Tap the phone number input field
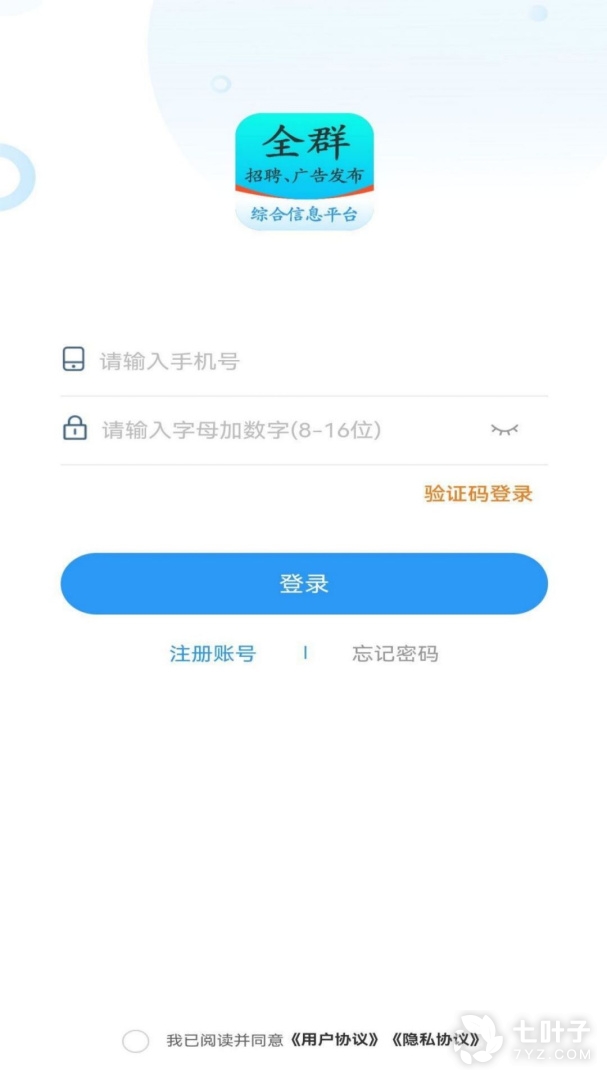The image size is (607, 1080). 300,361
